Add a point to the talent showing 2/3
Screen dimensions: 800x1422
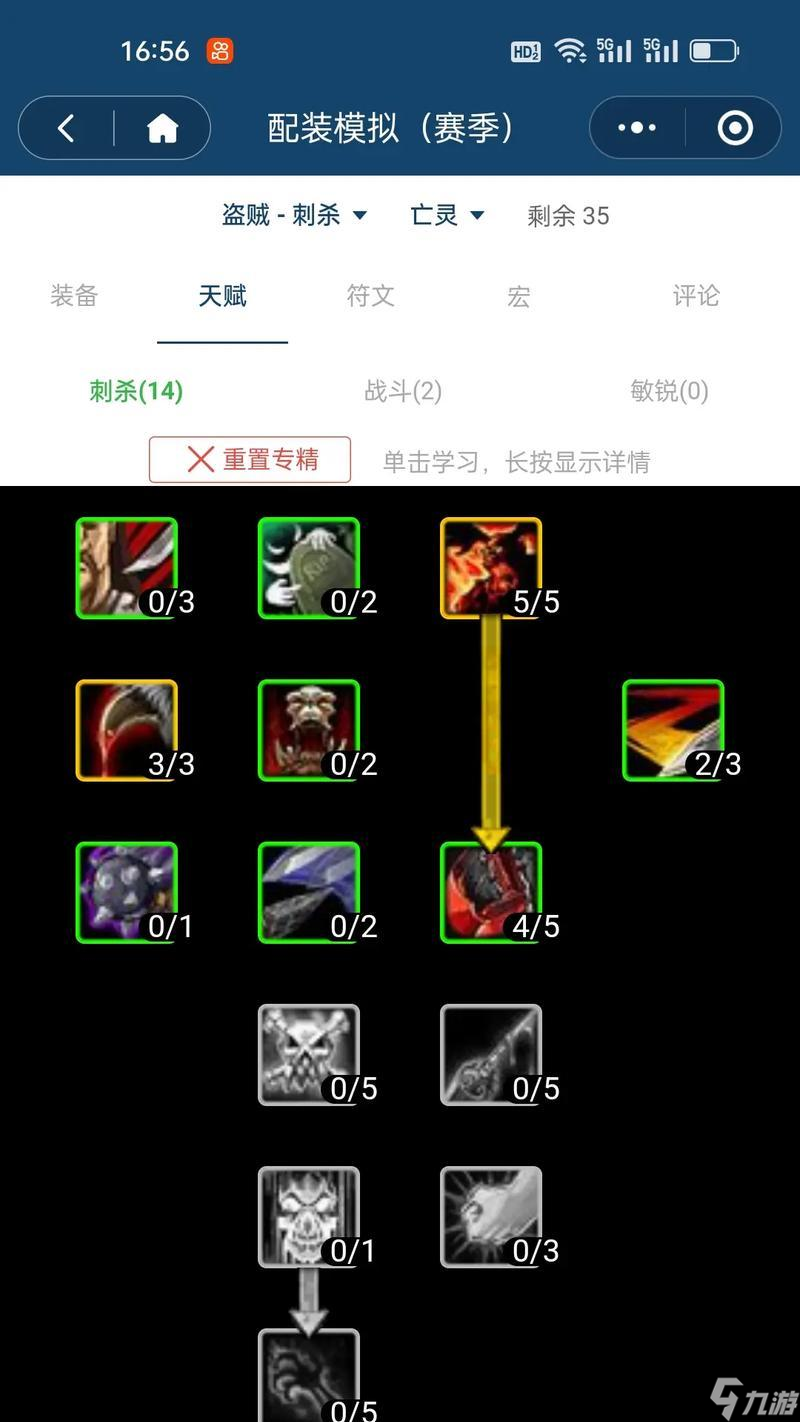[673, 730]
